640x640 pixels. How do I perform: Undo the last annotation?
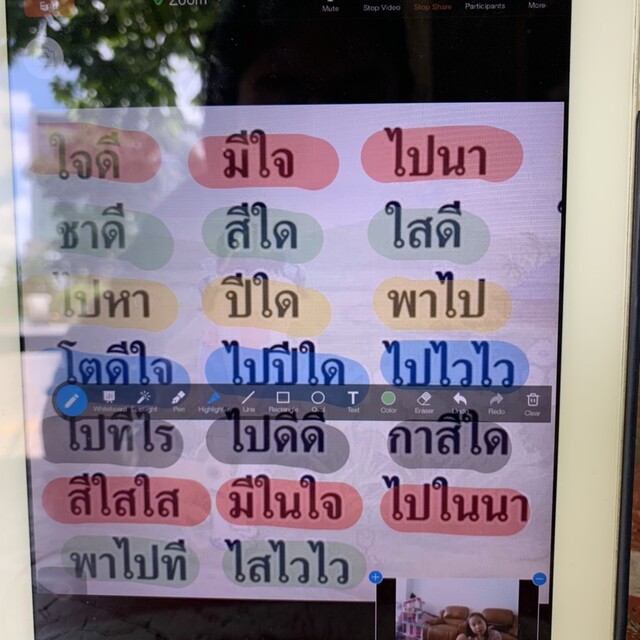(x=460, y=401)
